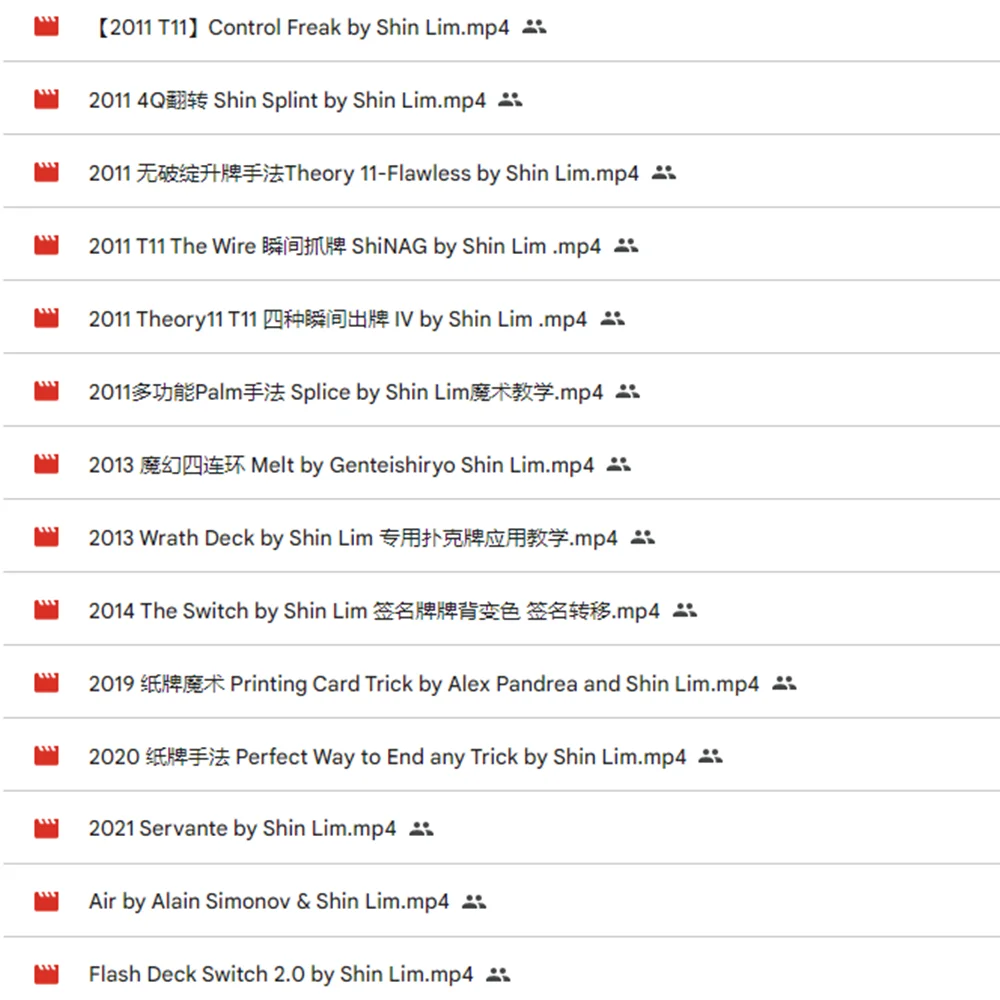Open Flash Deck Switch 2.0 video
The image size is (1000, 1000).
pyautogui.click(x=281, y=975)
